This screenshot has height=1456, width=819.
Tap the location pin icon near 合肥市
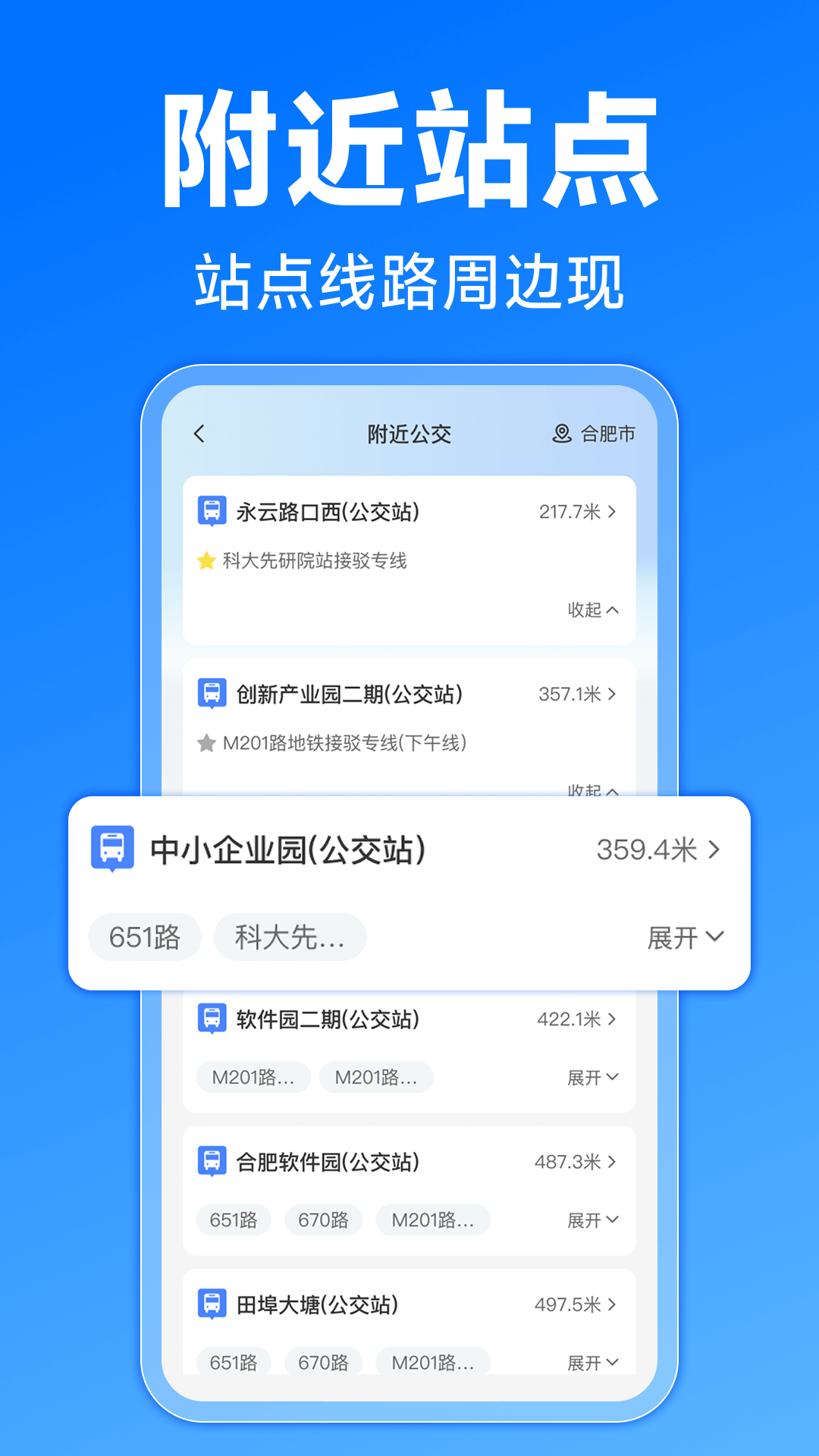point(561,434)
